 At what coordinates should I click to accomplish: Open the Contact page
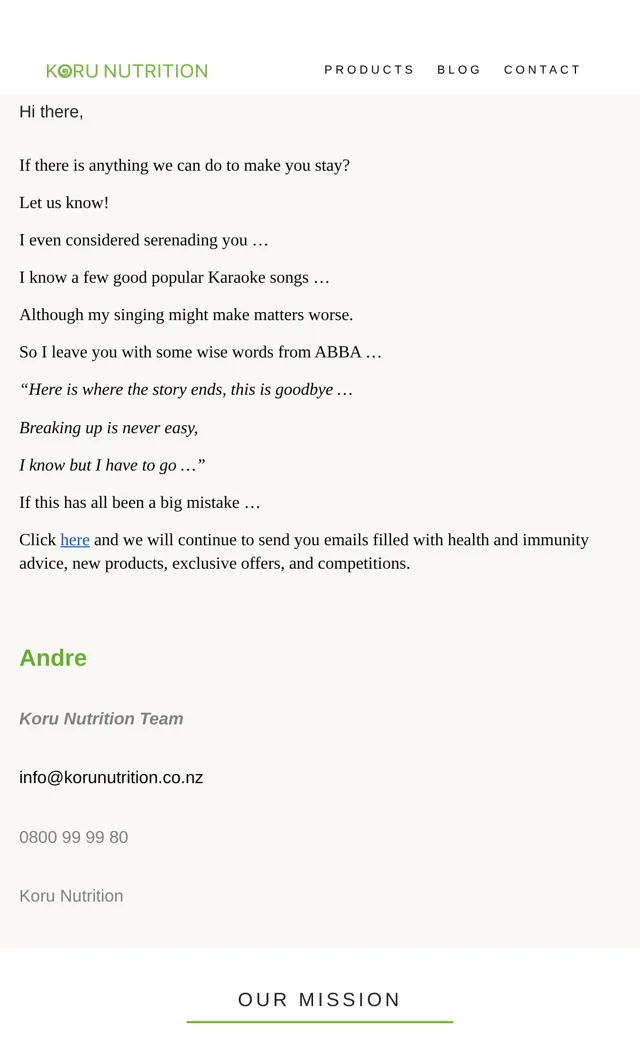click(542, 70)
